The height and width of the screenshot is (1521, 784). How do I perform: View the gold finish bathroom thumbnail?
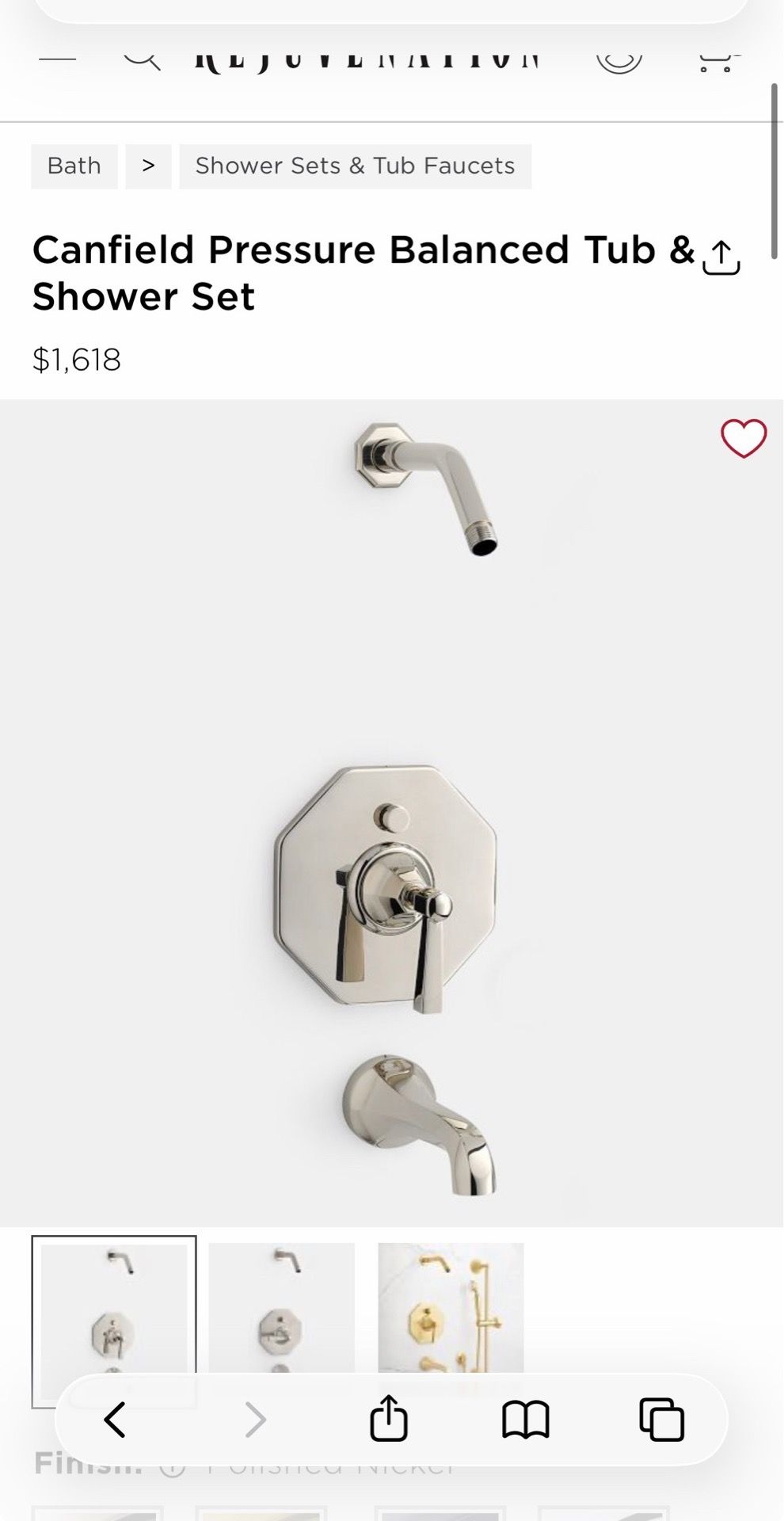click(x=451, y=1307)
